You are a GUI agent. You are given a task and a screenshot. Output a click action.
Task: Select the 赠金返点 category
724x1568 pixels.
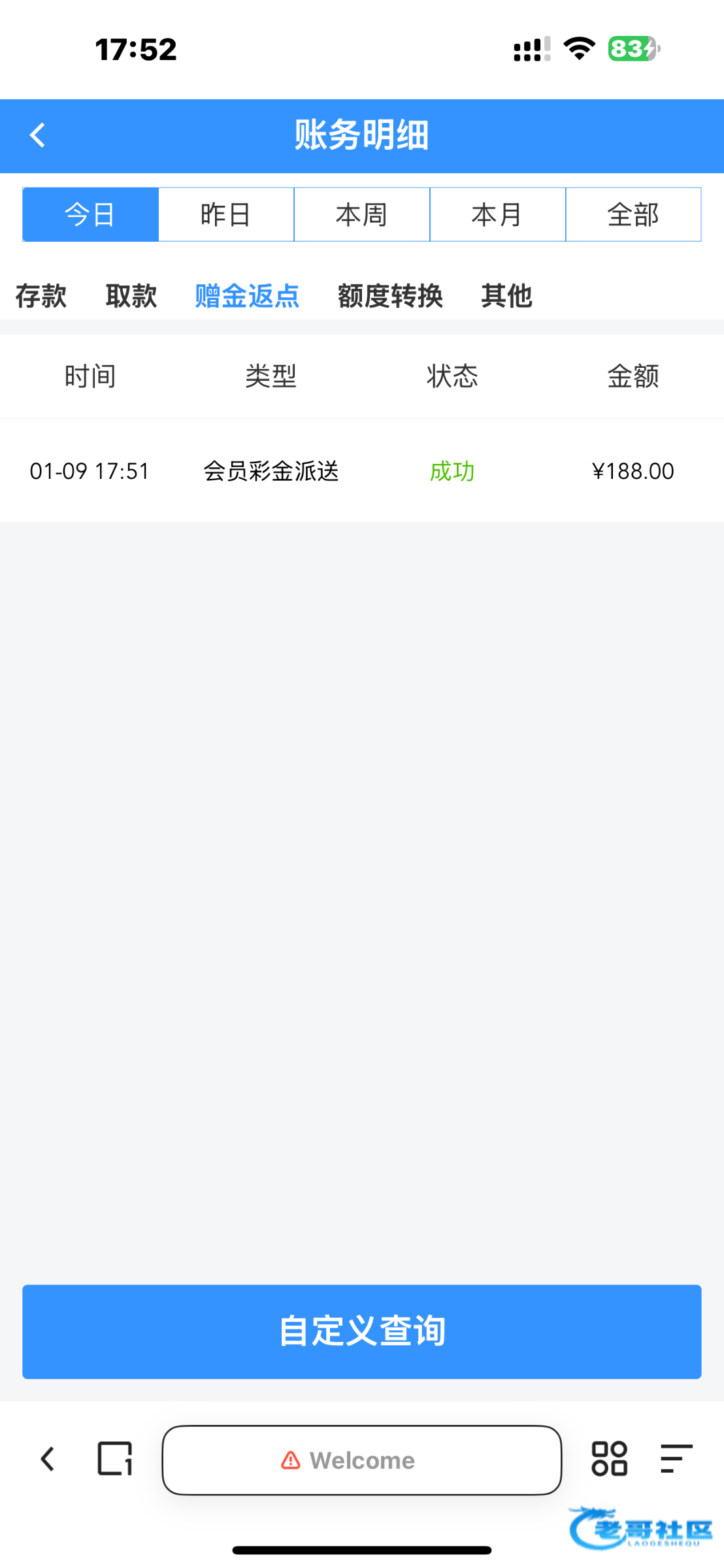[247, 296]
